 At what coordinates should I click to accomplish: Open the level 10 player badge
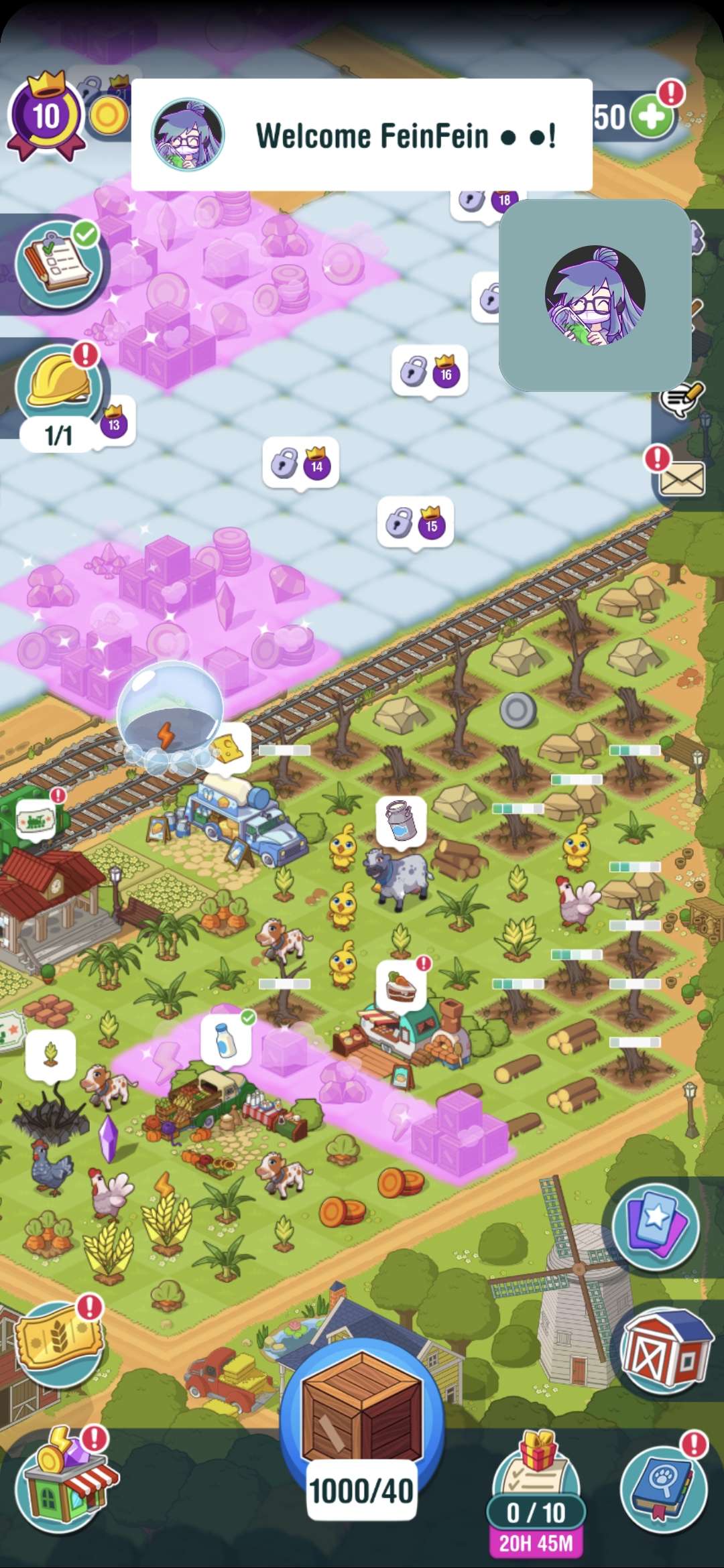46,117
